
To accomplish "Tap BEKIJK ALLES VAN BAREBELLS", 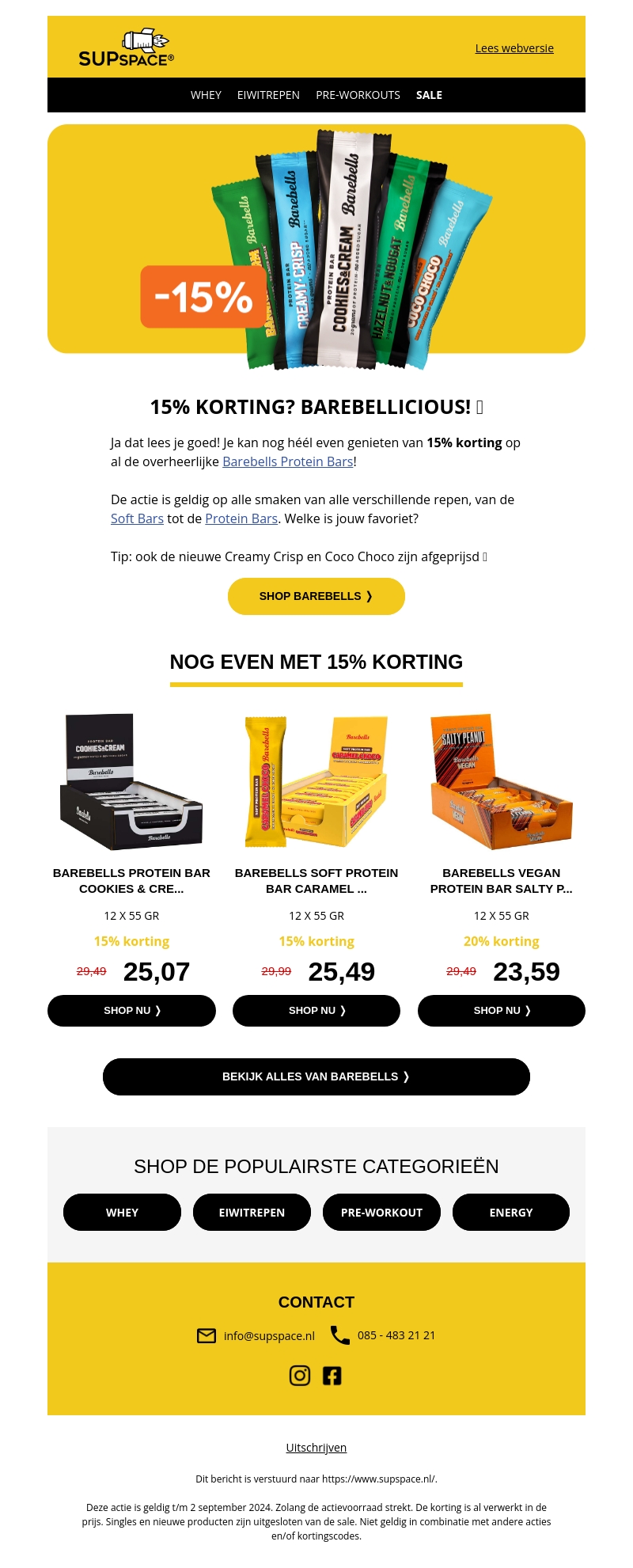I will click(316, 1076).
